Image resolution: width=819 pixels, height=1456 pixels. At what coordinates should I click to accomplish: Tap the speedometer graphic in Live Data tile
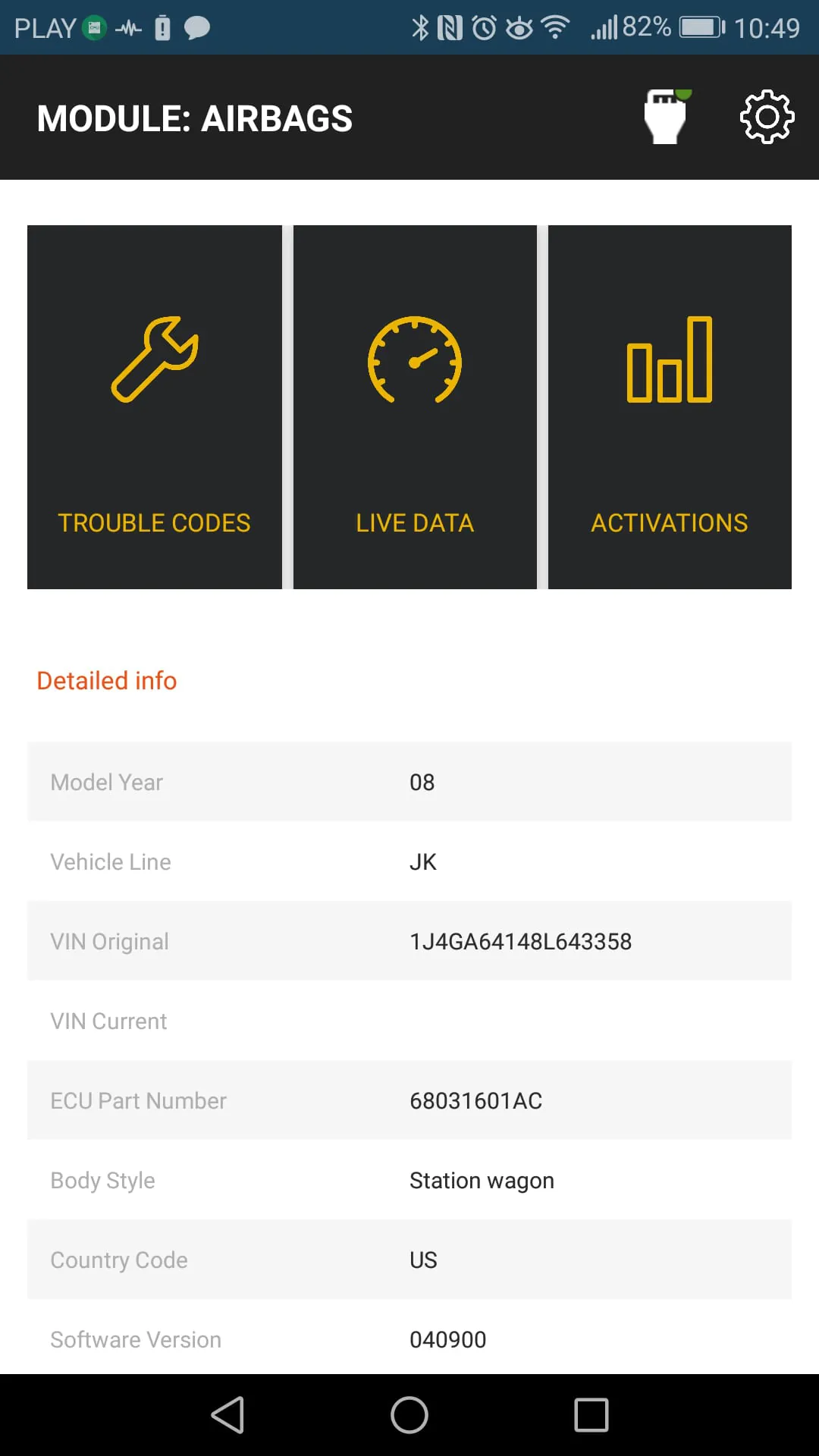coord(414,360)
